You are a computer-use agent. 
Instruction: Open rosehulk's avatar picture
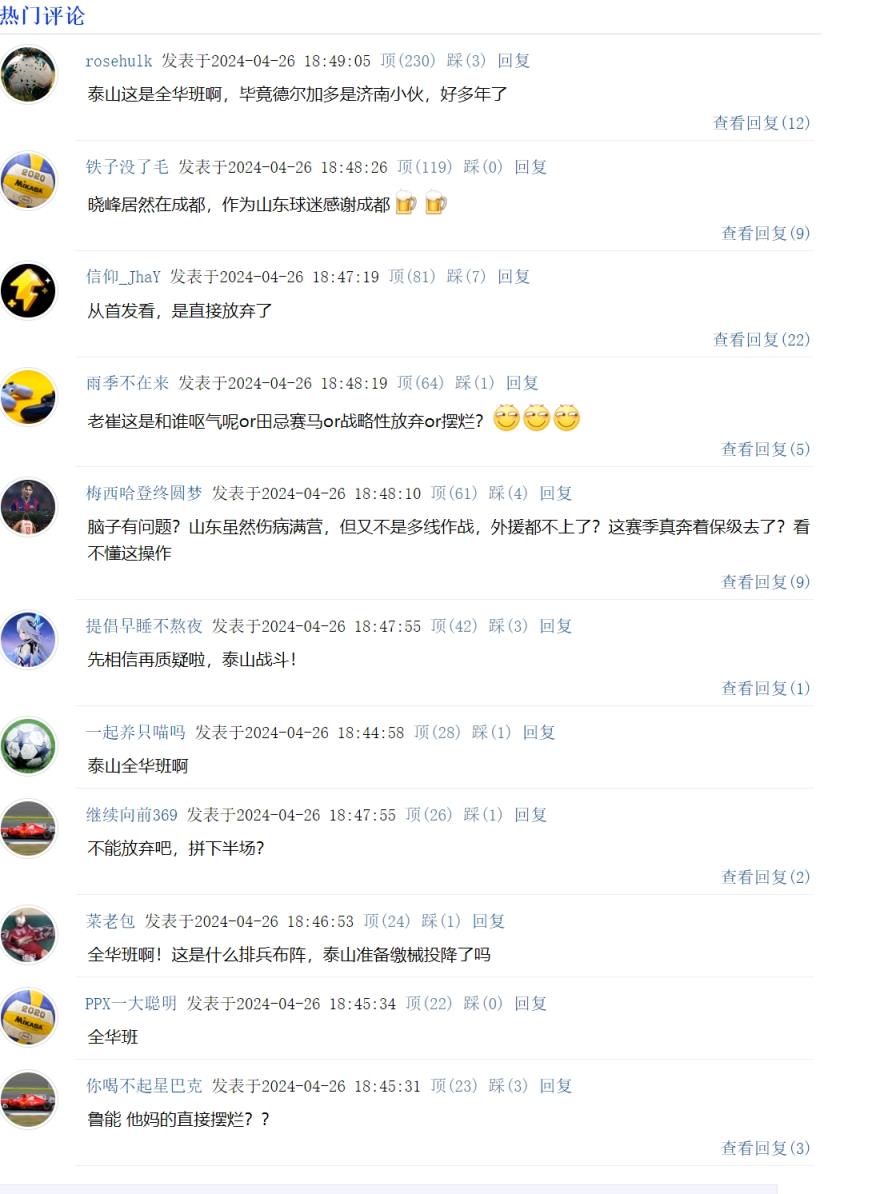click(x=28, y=75)
